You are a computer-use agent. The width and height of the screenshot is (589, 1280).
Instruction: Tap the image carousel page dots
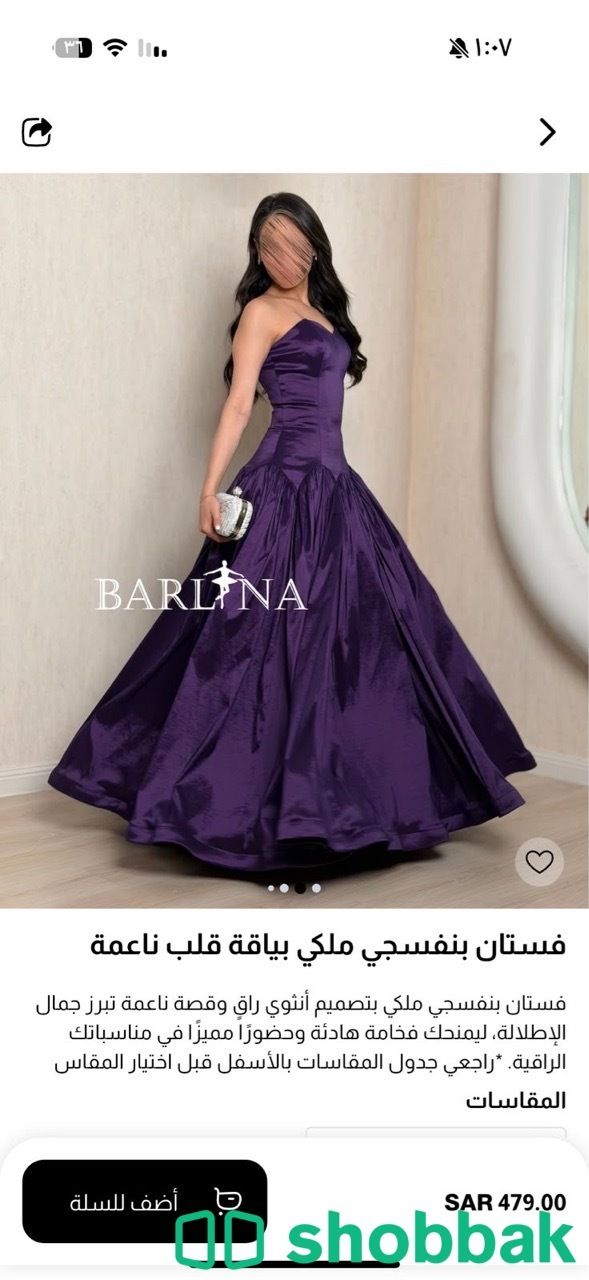(294, 888)
